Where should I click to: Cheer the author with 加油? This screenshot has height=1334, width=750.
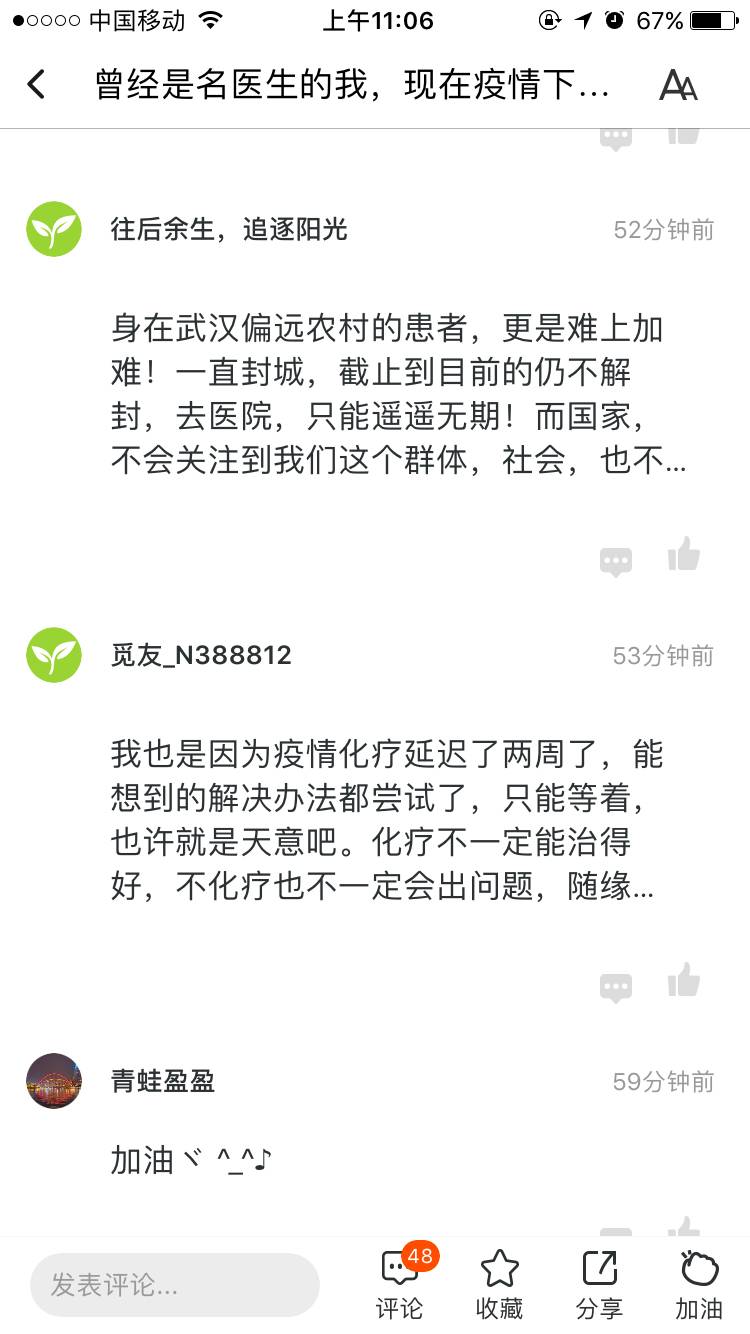point(699,1285)
